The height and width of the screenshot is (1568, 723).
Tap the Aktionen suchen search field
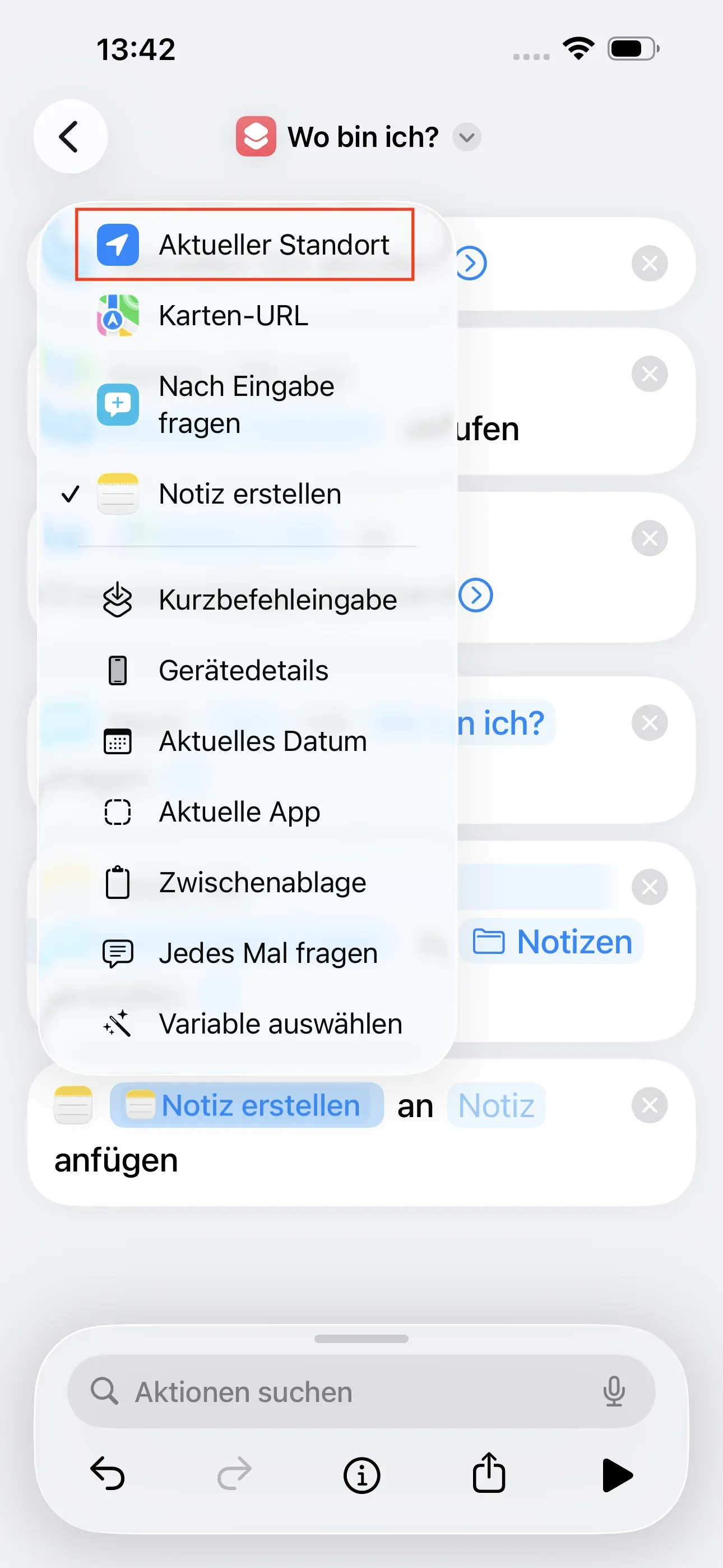(x=361, y=1392)
